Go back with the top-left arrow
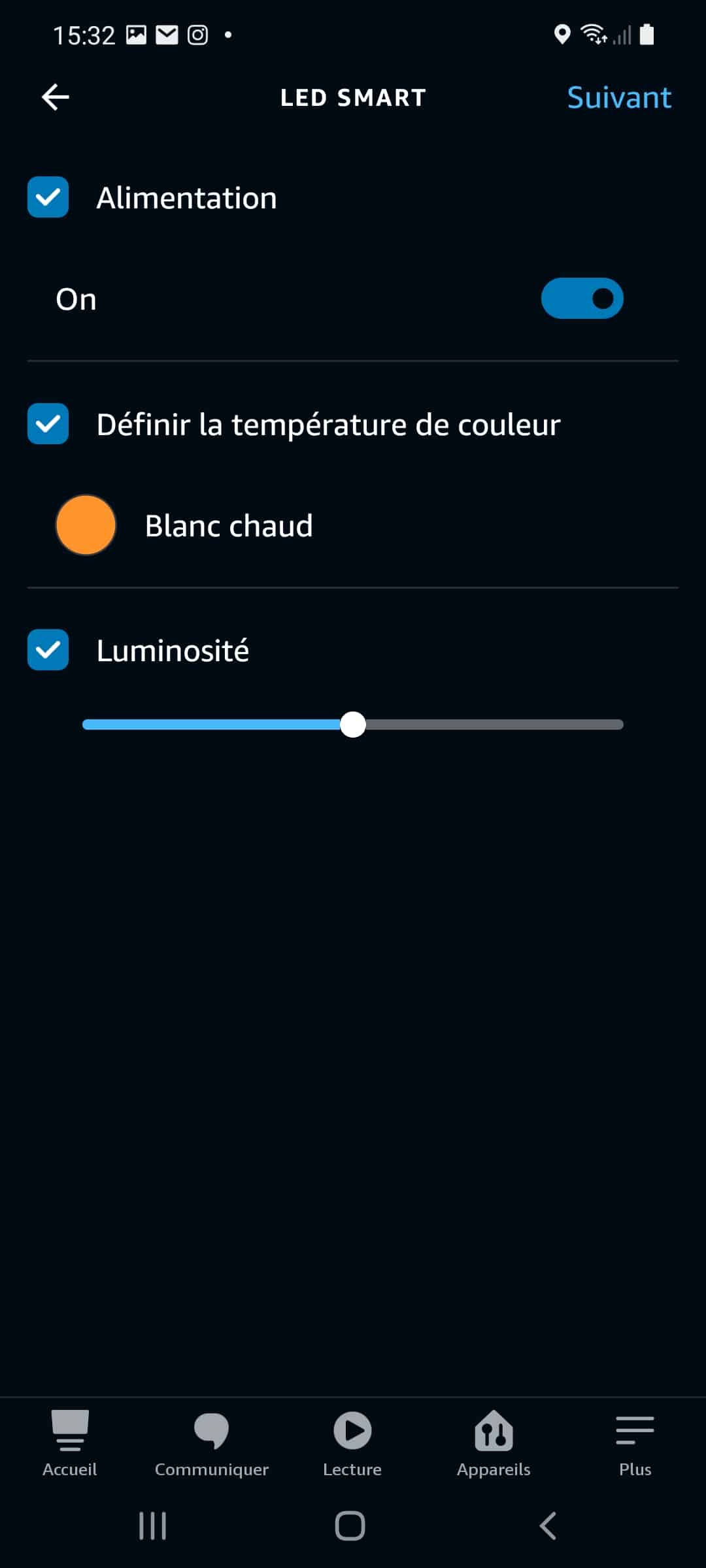 click(56, 97)
